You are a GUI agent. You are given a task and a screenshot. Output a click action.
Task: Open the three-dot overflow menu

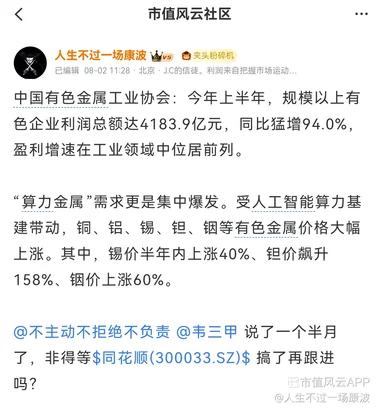(361, 14)
